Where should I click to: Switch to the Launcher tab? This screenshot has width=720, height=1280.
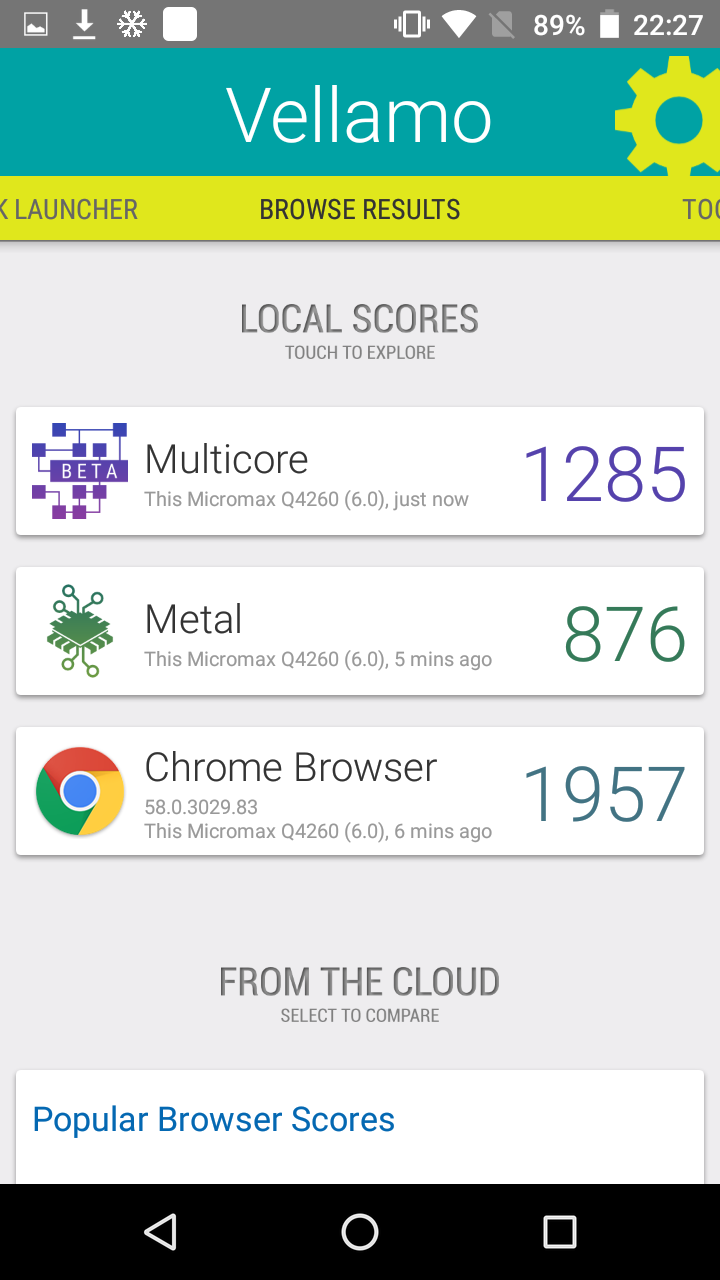[x=70, y=209]
